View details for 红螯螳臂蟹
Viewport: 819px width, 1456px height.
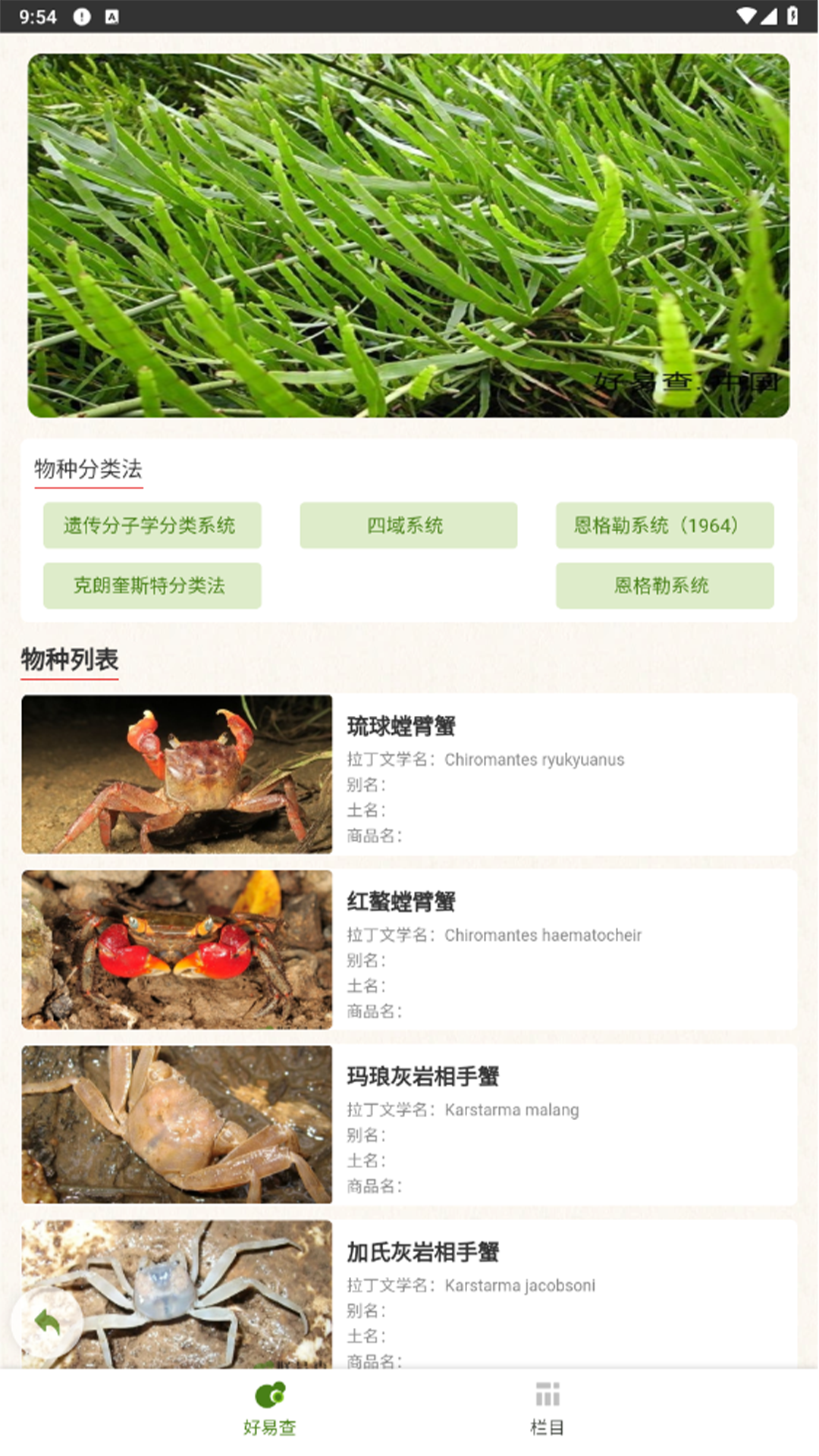[409, 949]
